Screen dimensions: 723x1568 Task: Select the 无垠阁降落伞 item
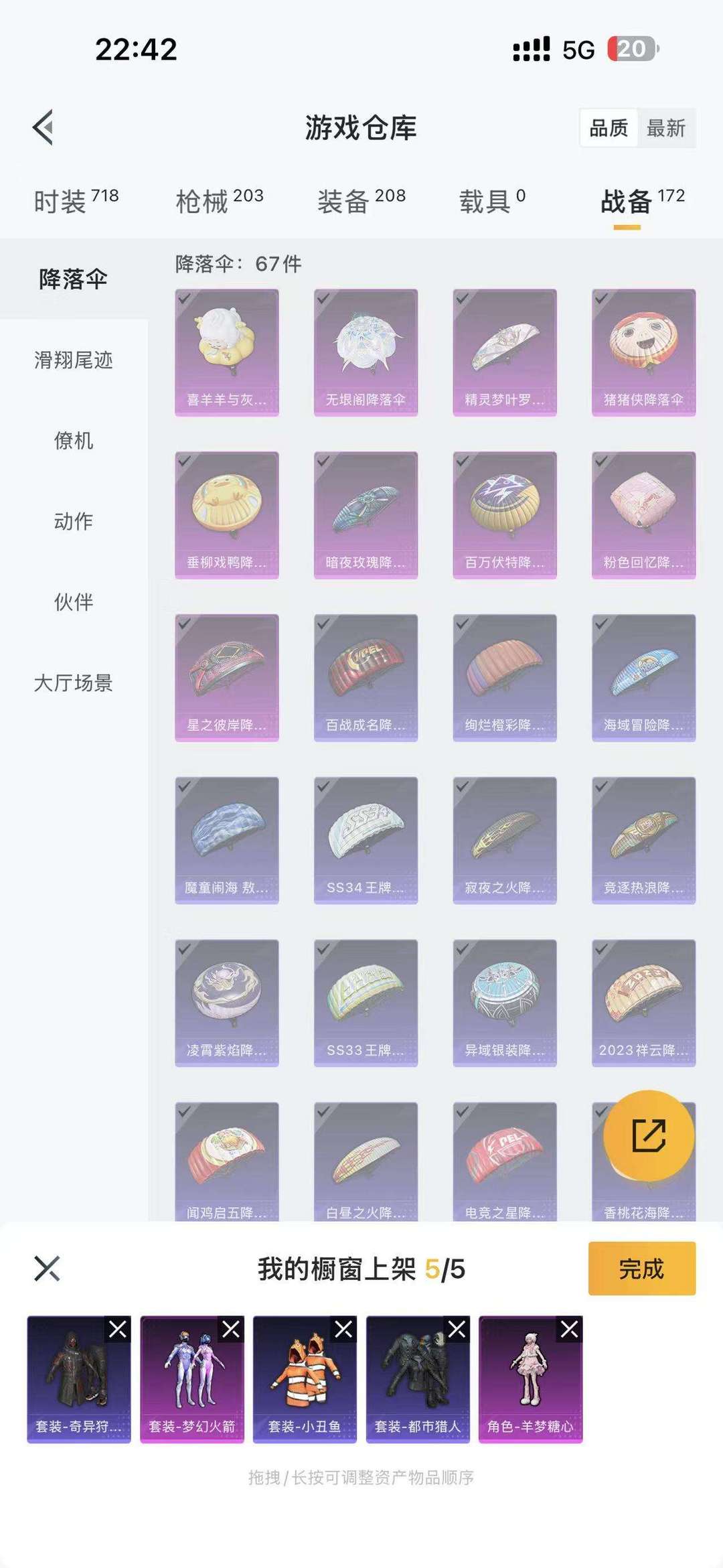(366, 352)
